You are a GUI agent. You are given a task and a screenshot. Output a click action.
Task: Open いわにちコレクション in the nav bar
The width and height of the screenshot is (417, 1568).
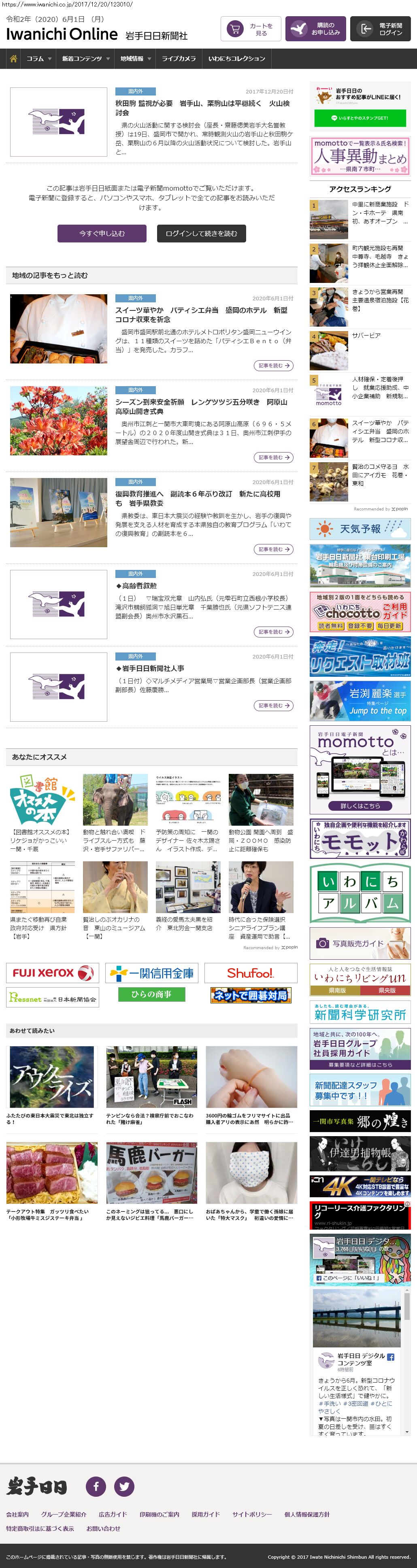pyautogui.click(x=236, y=59)
